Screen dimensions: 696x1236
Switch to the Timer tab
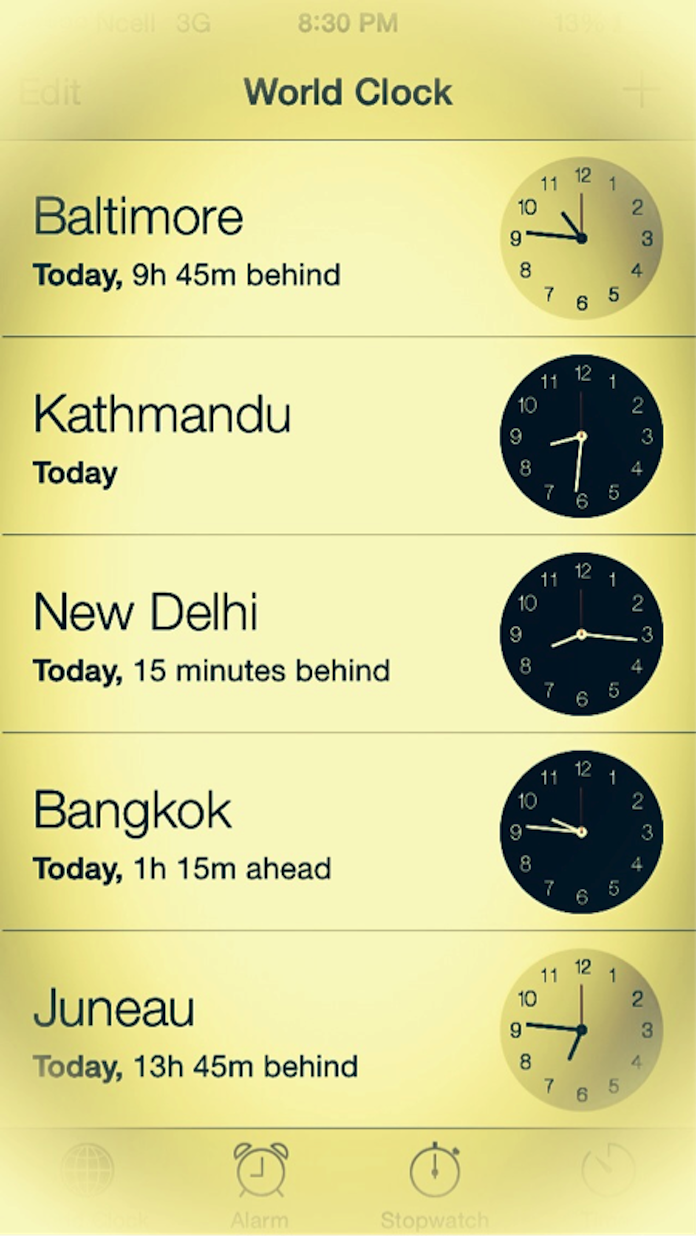point(608,1180)
